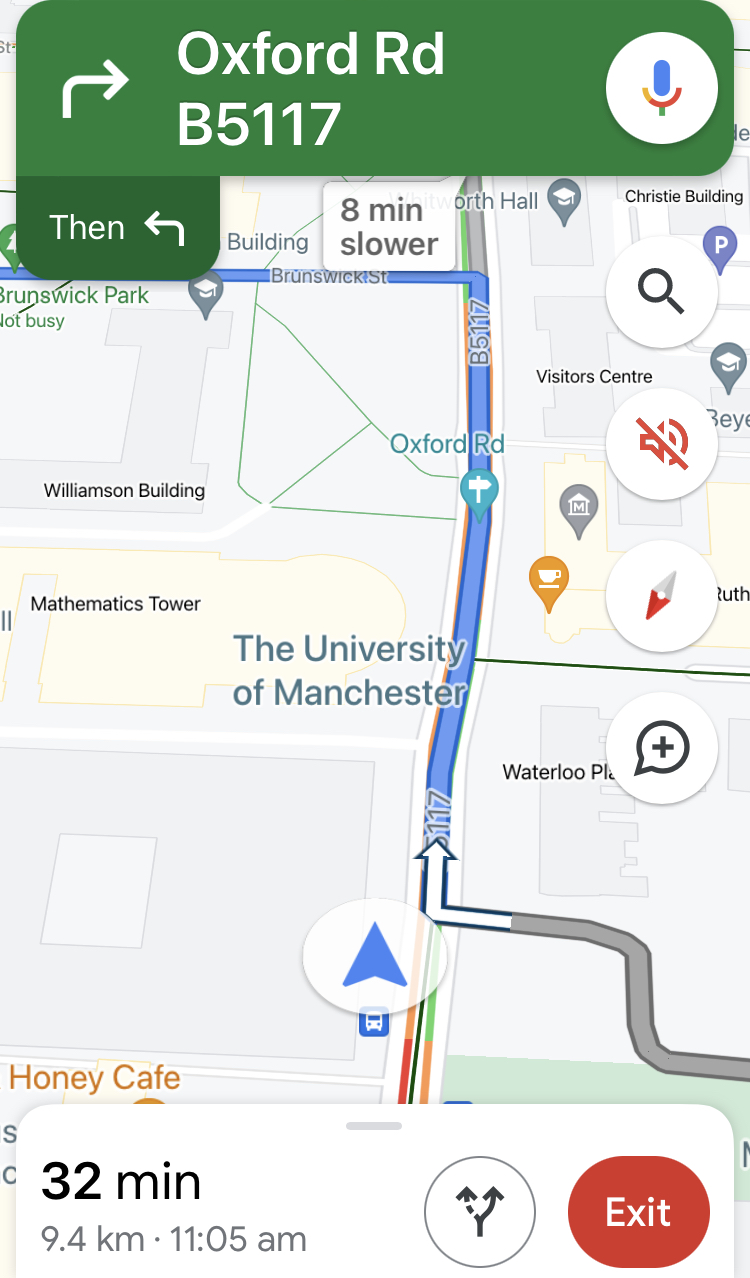
Task: Show alternate routes
Action: coord(480,1212)
